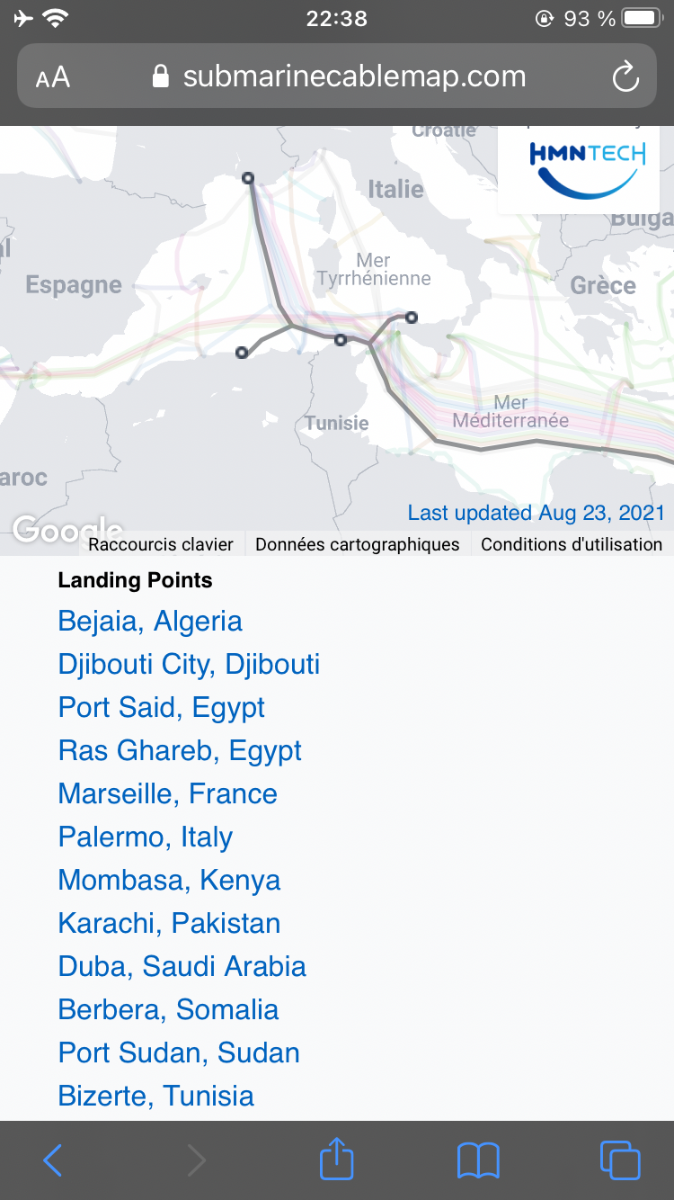This screenshot has height=1200, width=674.
Task: Open Safari bookmarks
Action: 478,1161
